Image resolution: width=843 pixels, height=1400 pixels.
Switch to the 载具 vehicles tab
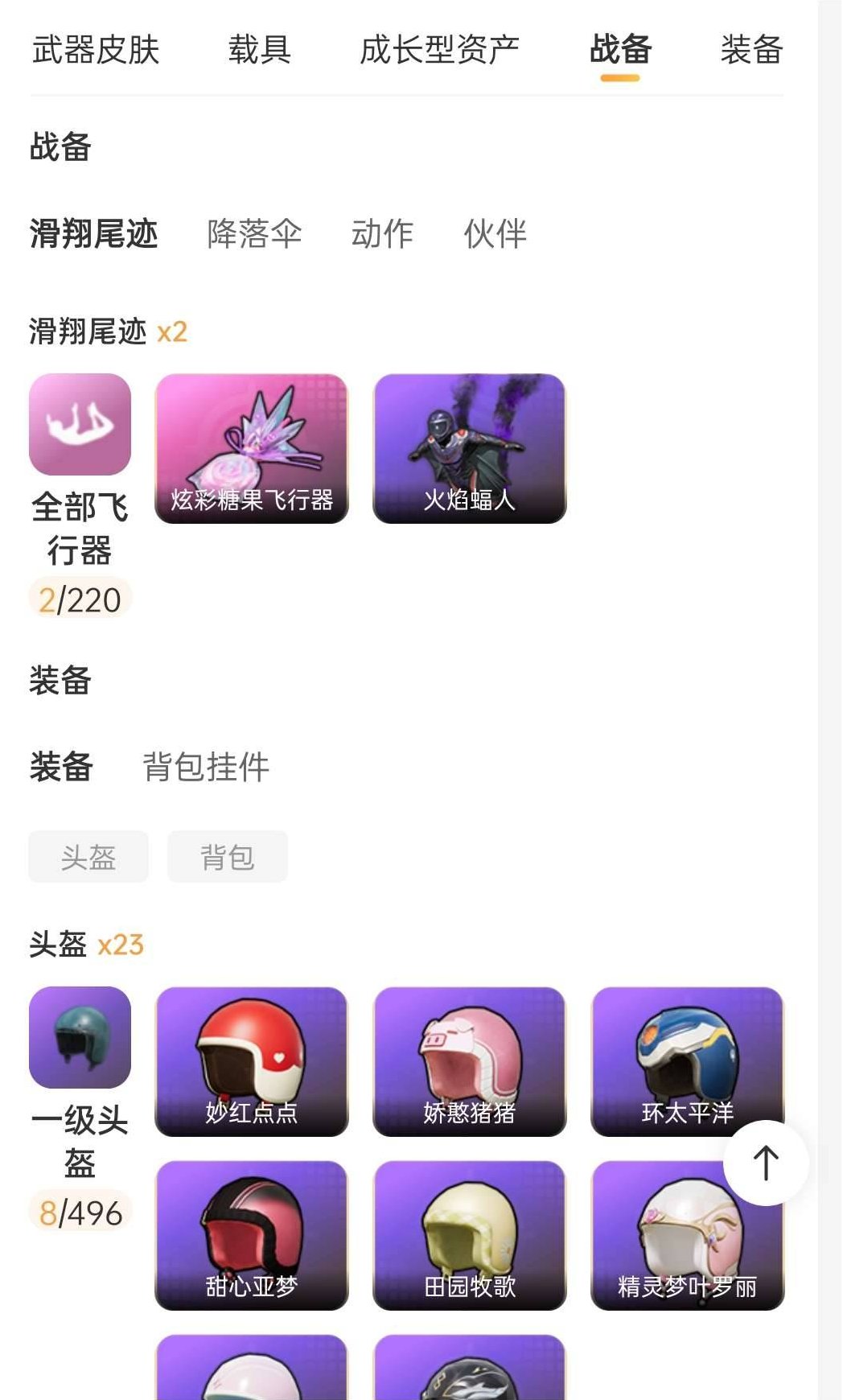click(260, 50)
